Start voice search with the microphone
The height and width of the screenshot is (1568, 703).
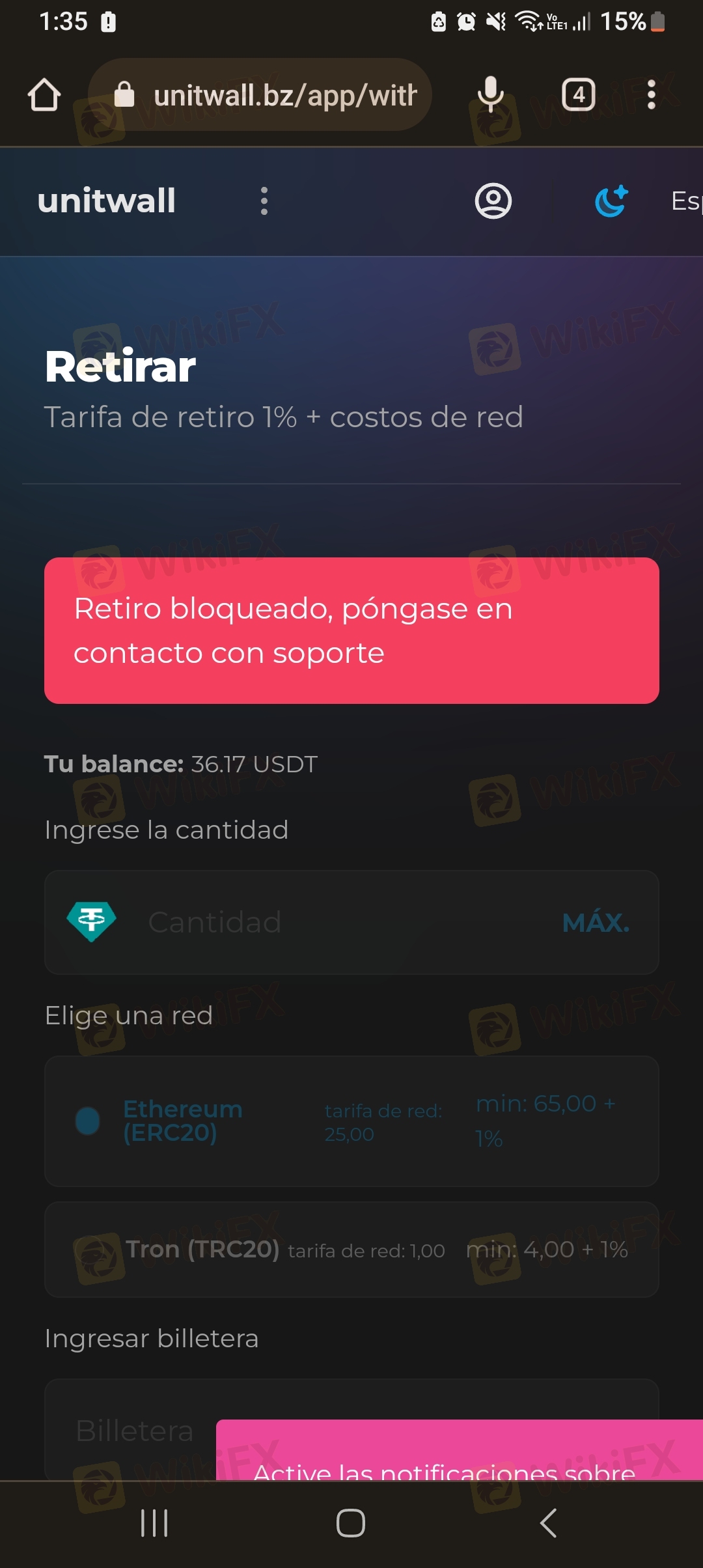pyautogui.click(x=490, y=95)
